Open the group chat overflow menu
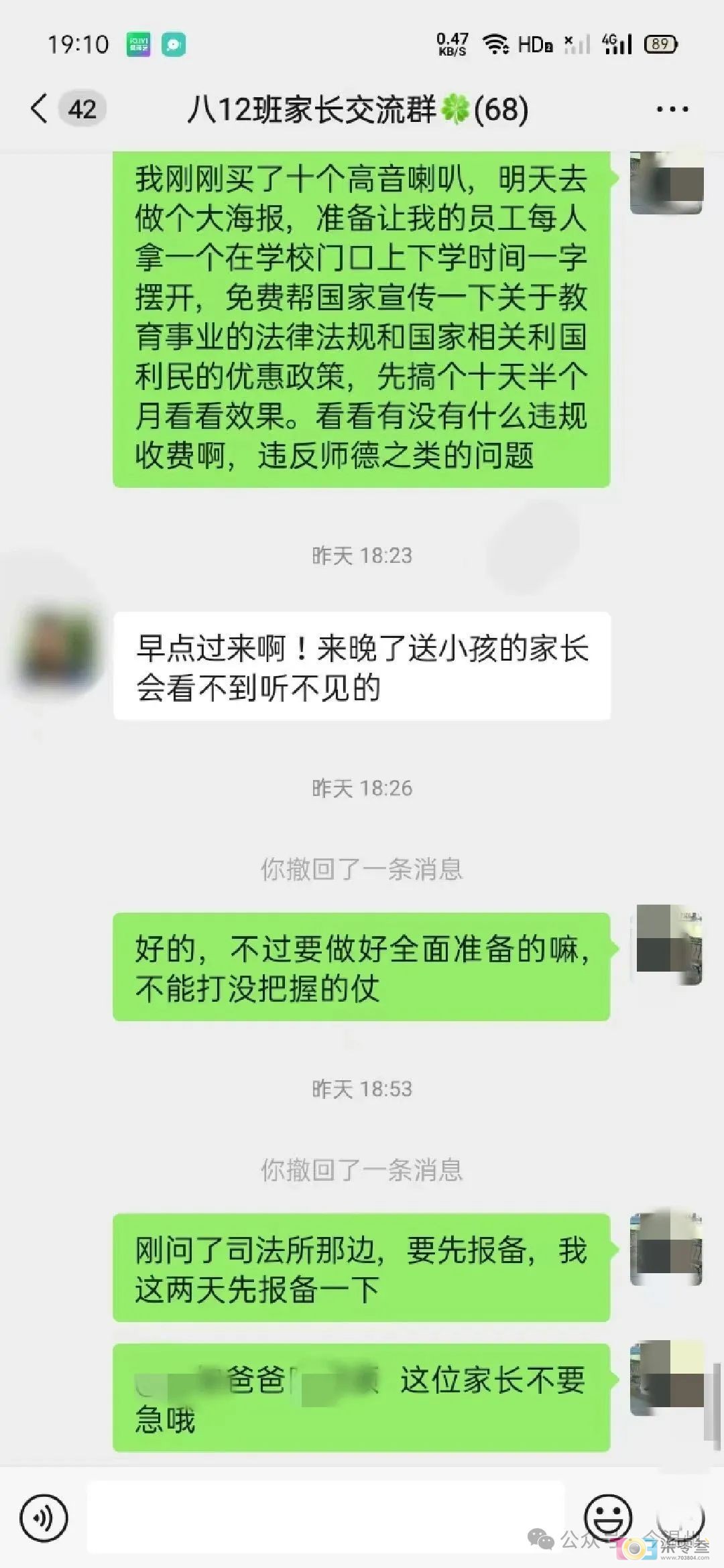The image size is (724, 1568). click(x=672, y=109)
